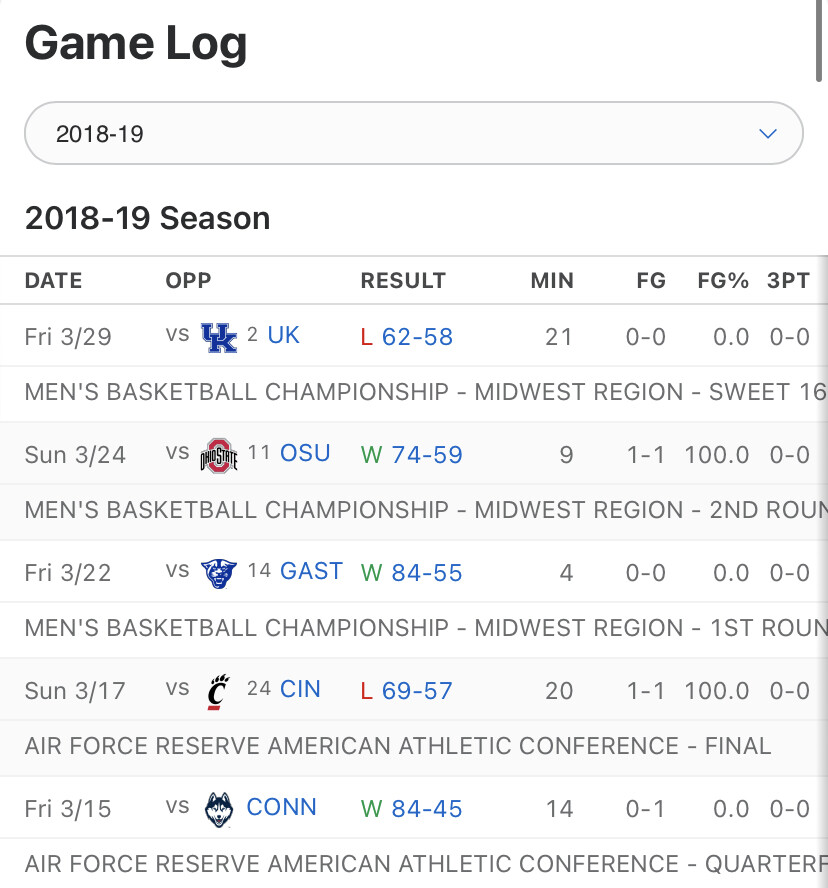
Task: View the L 69-57 game result
Action: (x=417, y=691)
